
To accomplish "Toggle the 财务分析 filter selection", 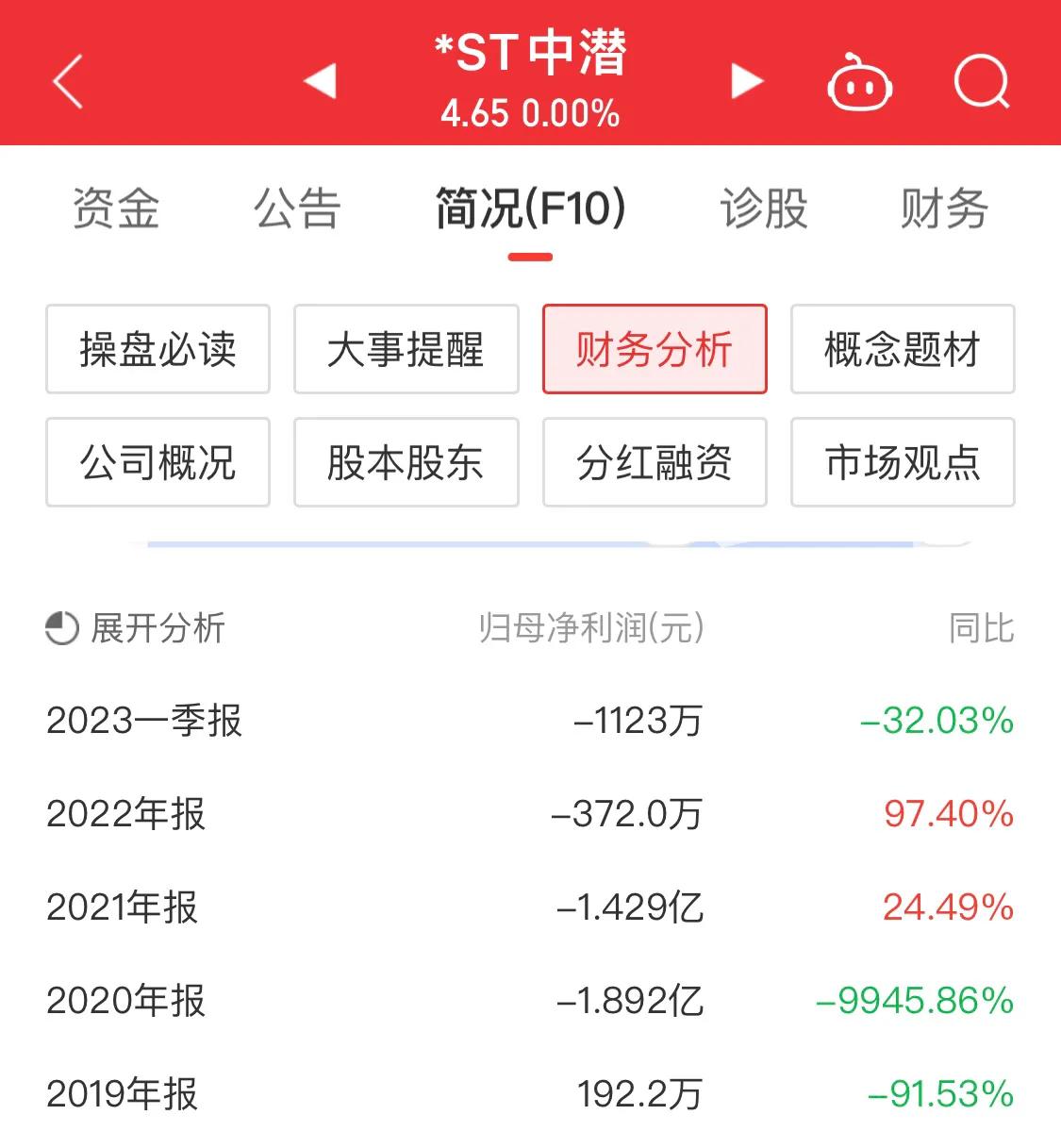I will click(655, 350).
